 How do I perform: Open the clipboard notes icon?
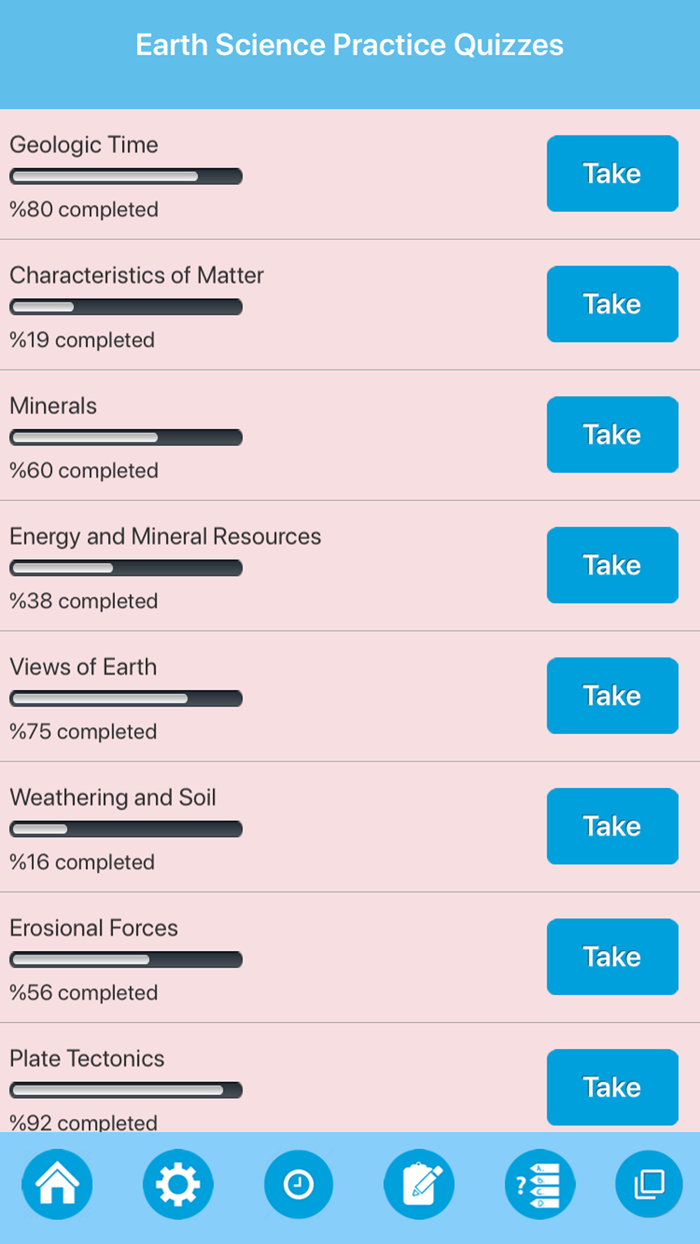419,1185
